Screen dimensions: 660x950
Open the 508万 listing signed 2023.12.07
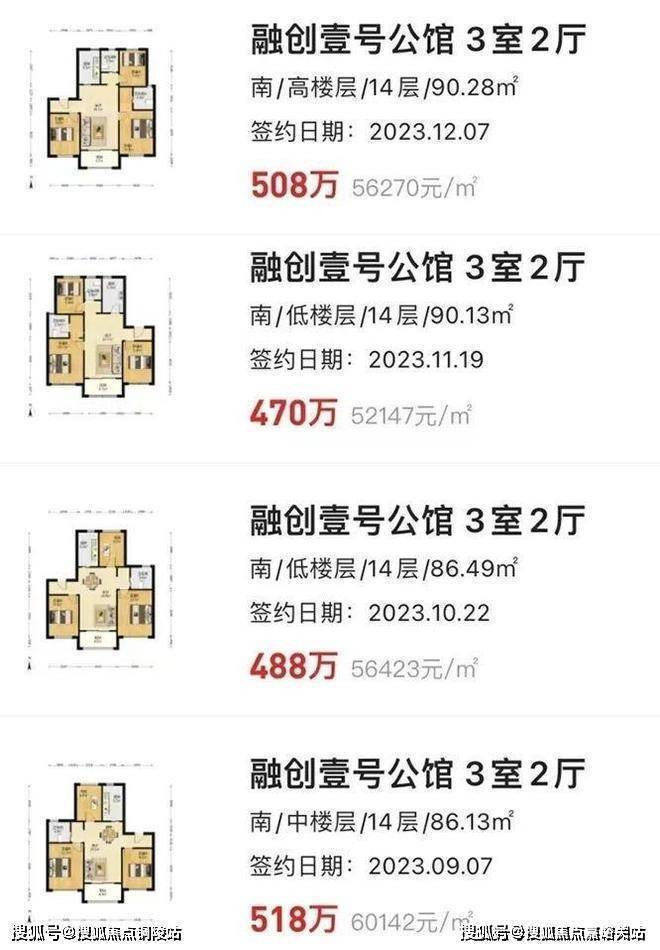416,42
